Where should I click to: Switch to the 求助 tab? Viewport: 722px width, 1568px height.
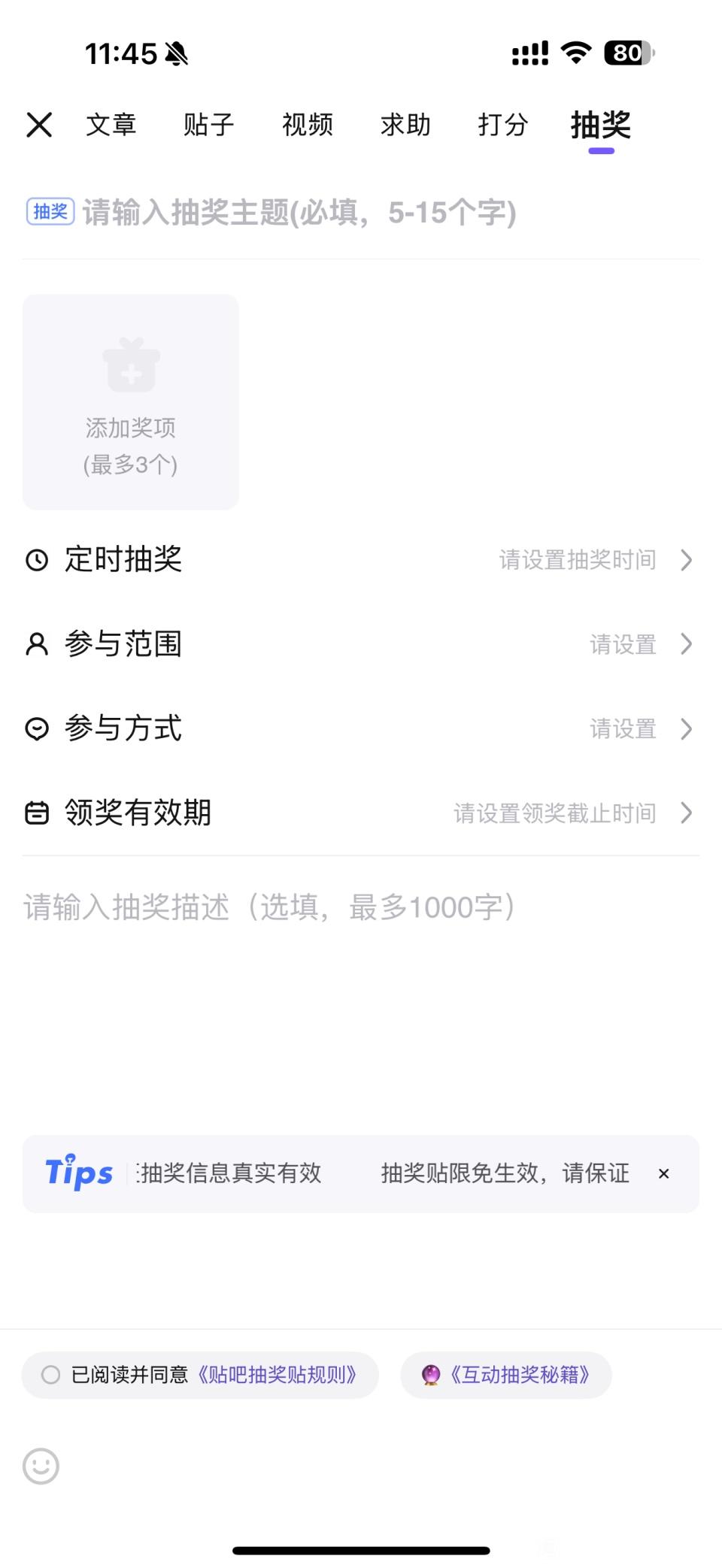405,125
